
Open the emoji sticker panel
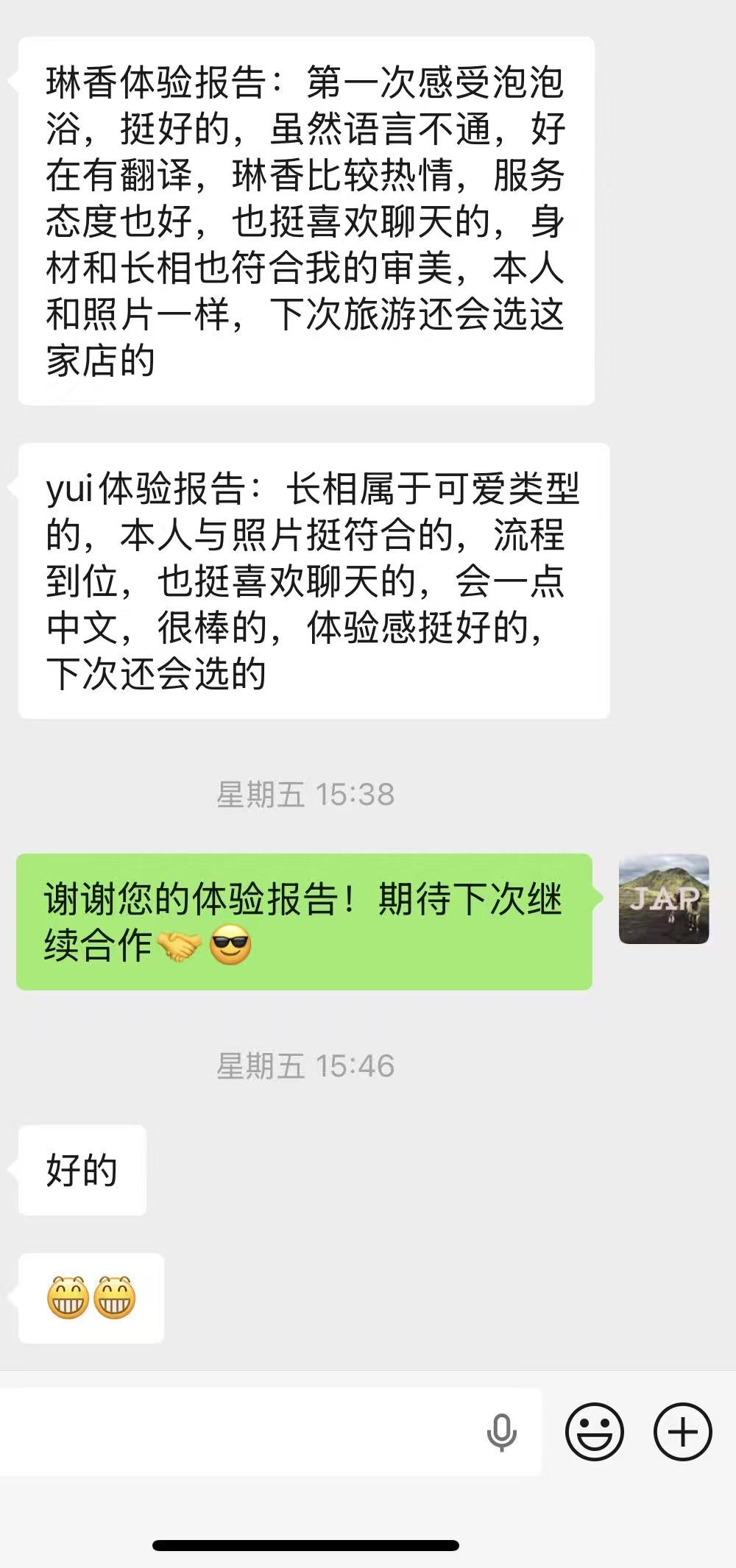coord(594,1432)
